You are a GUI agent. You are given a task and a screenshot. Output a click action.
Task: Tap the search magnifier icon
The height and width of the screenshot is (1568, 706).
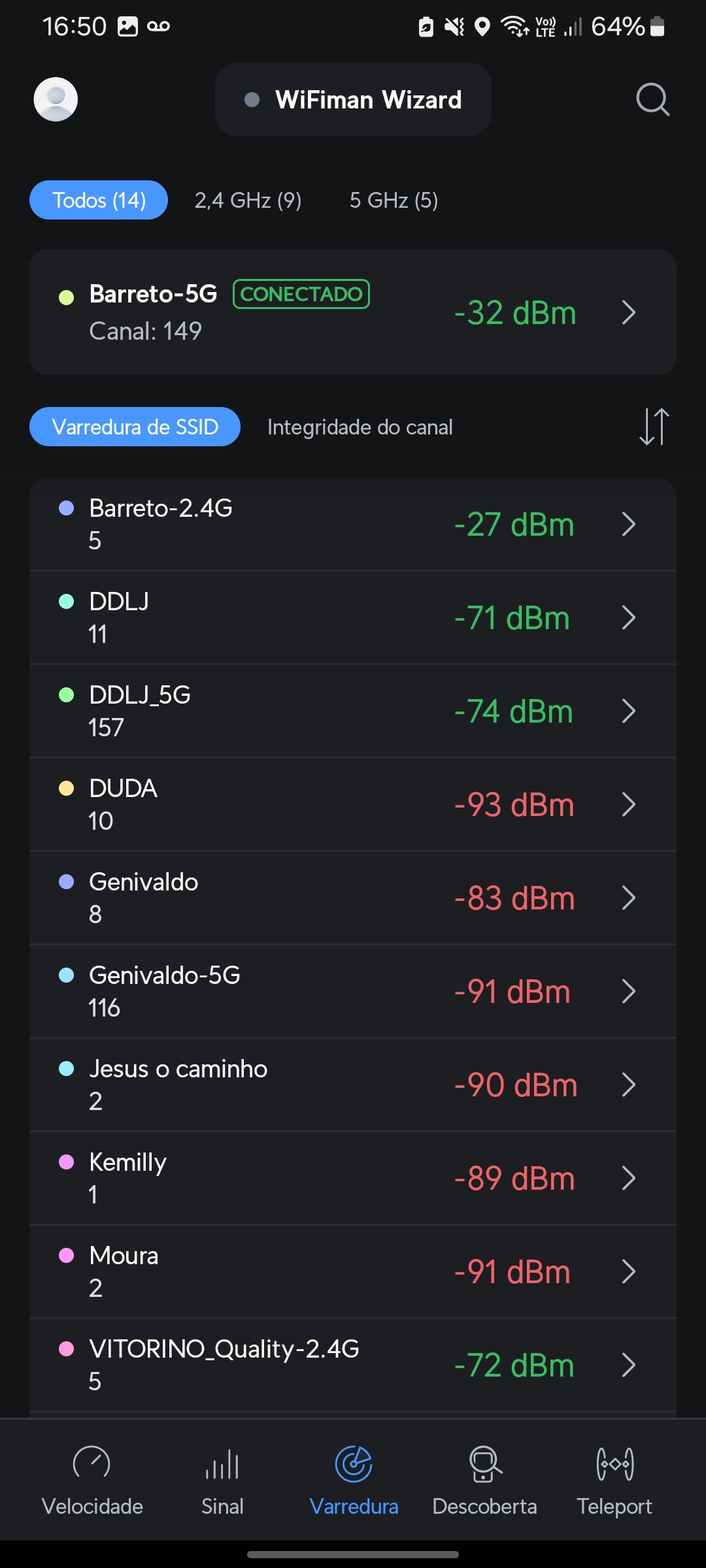point(652,99)
